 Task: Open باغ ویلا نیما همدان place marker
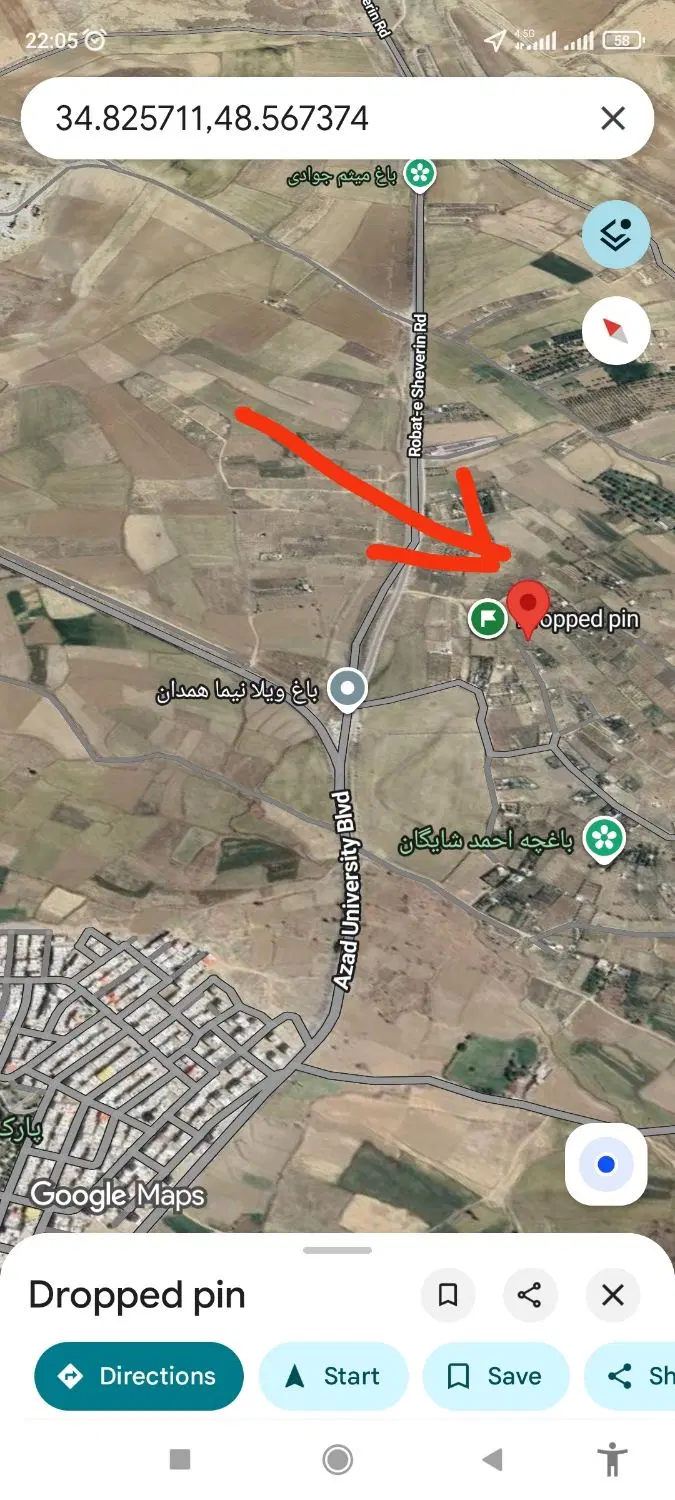347,689
